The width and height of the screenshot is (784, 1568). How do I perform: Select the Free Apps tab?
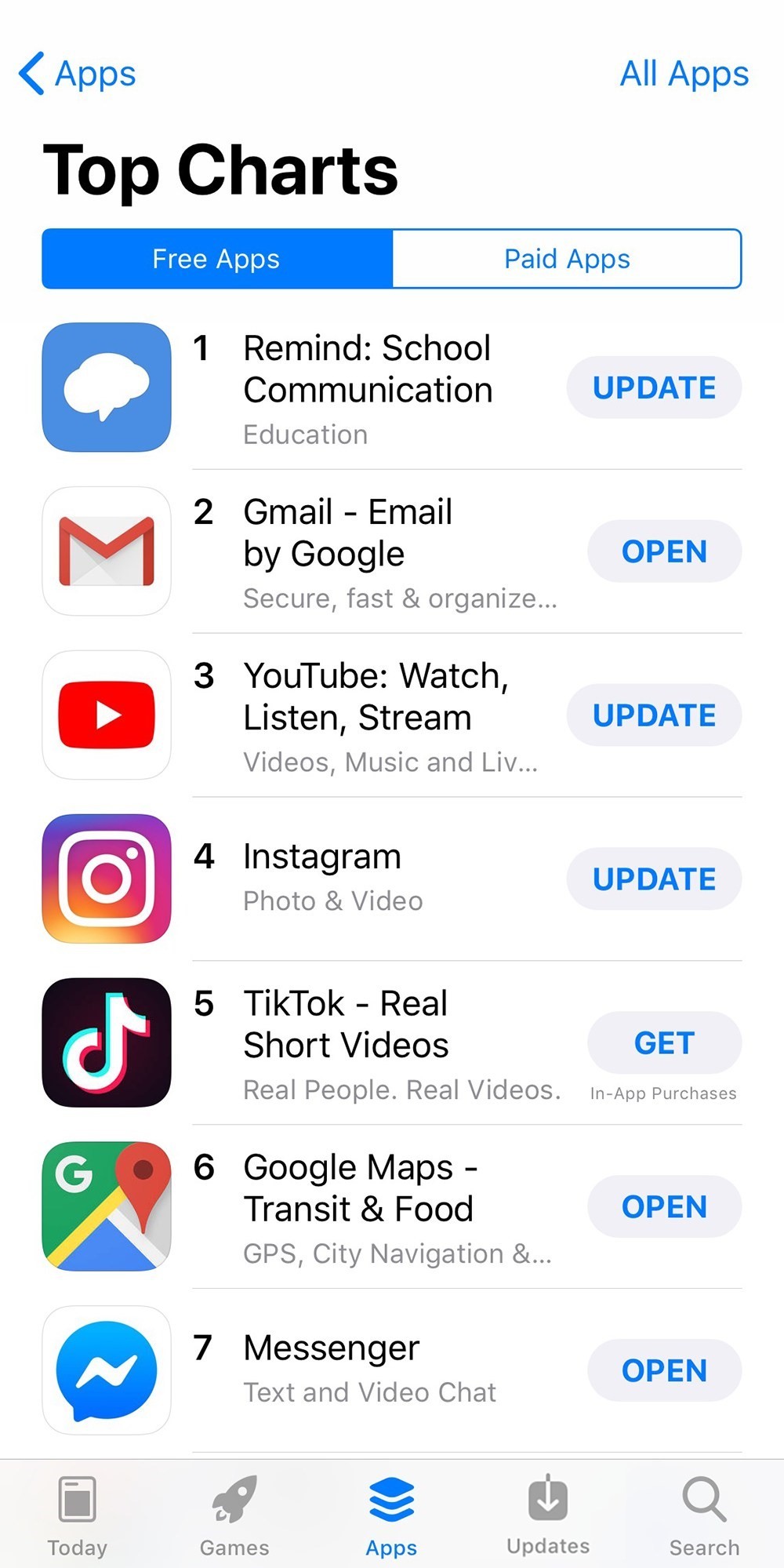[216, 259]
